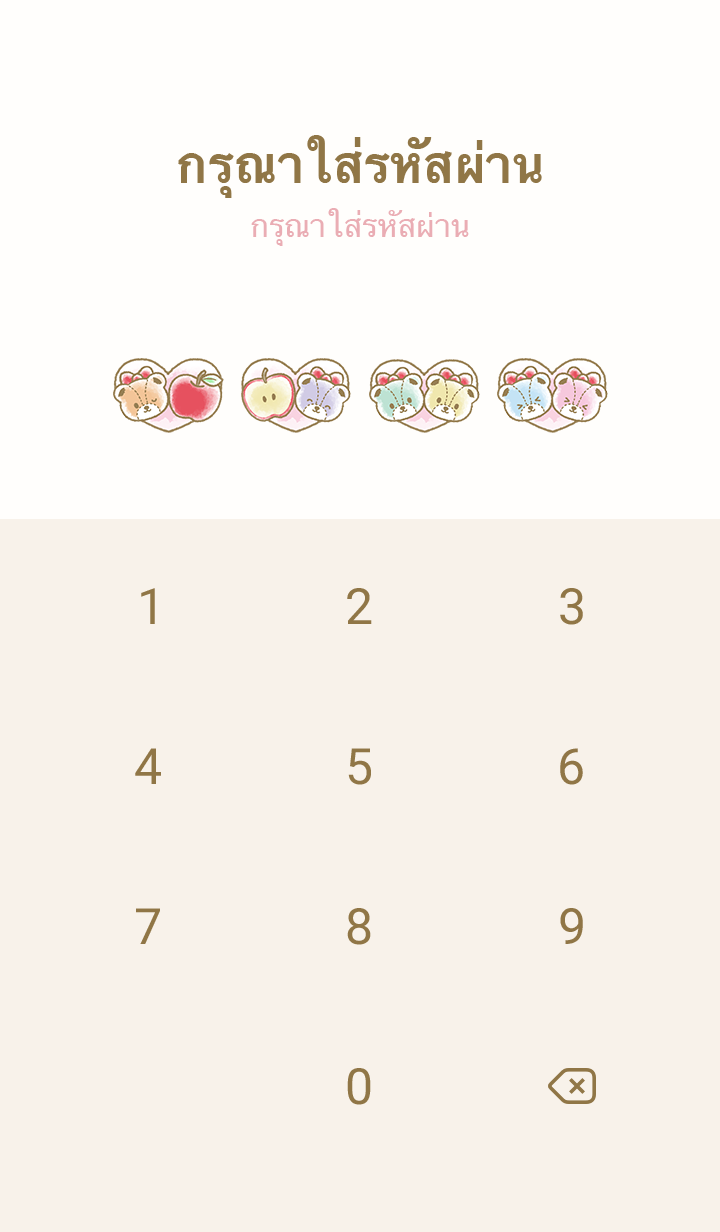The width and height of the screenshot is (720, 1232).
Task: Select digit 3 on the keypad
Action: 571,607
